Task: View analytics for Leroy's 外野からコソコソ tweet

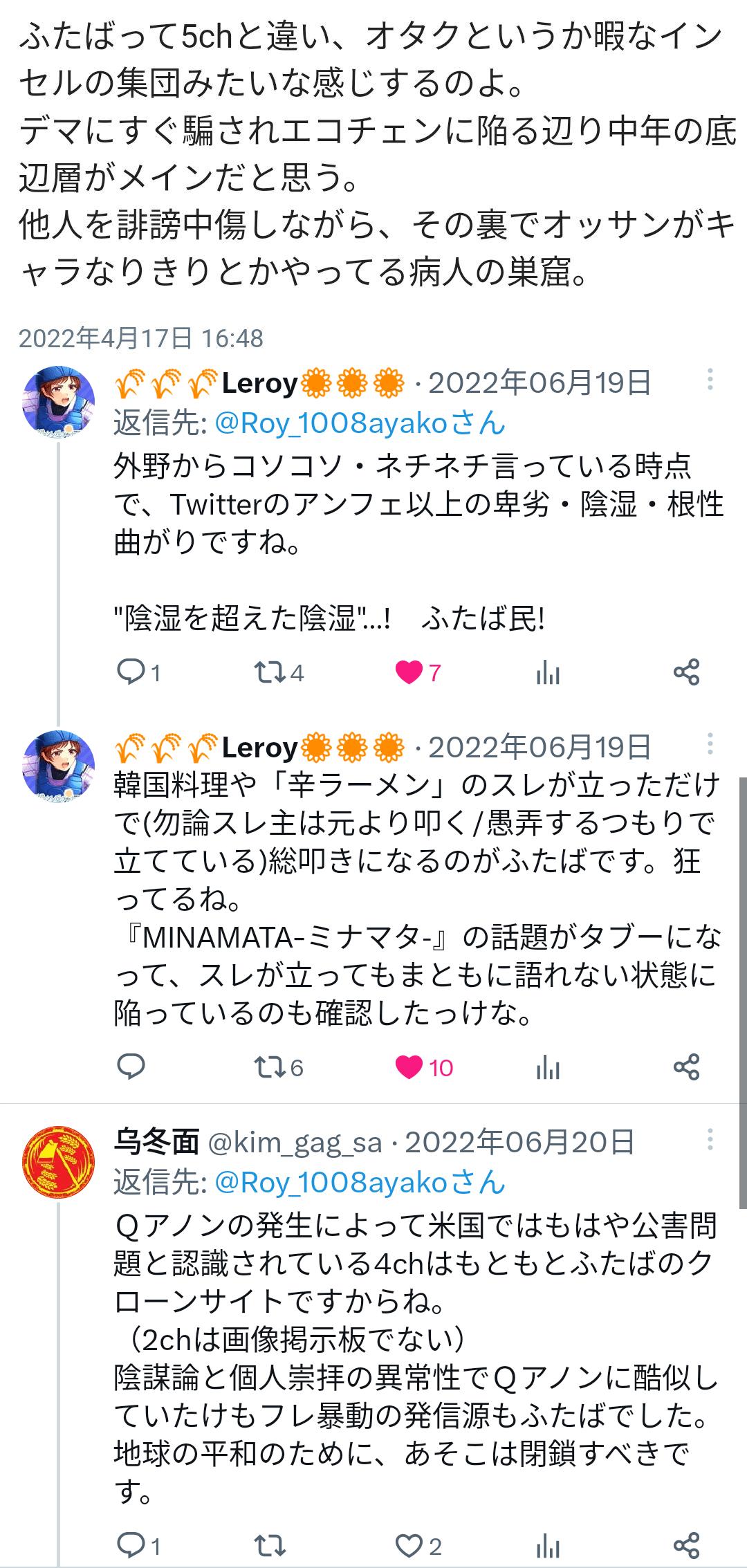Action: [548, 672]
